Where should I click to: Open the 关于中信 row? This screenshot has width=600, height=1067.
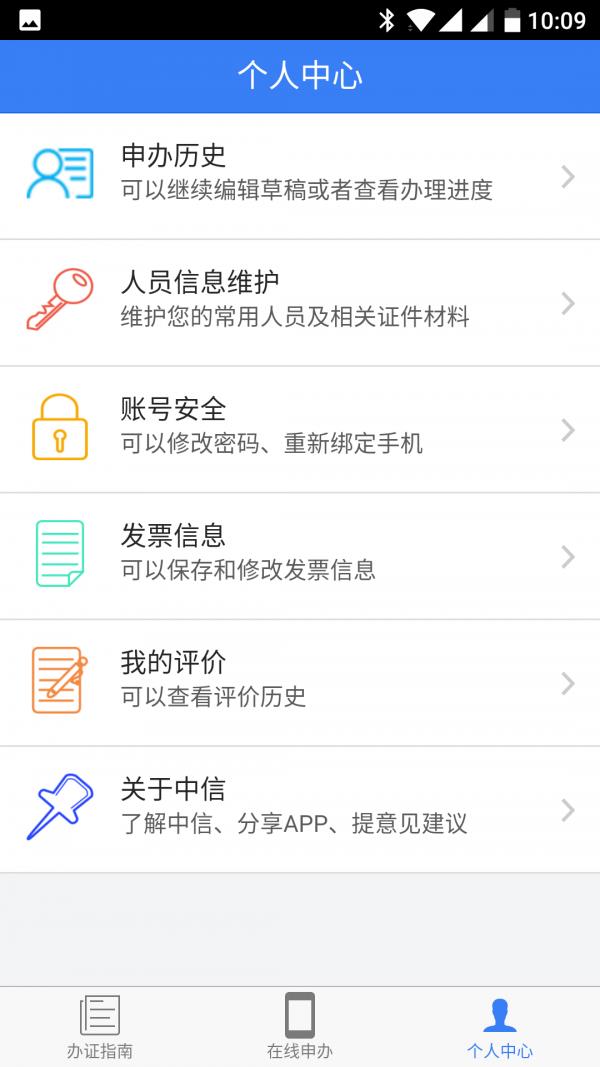300,809
